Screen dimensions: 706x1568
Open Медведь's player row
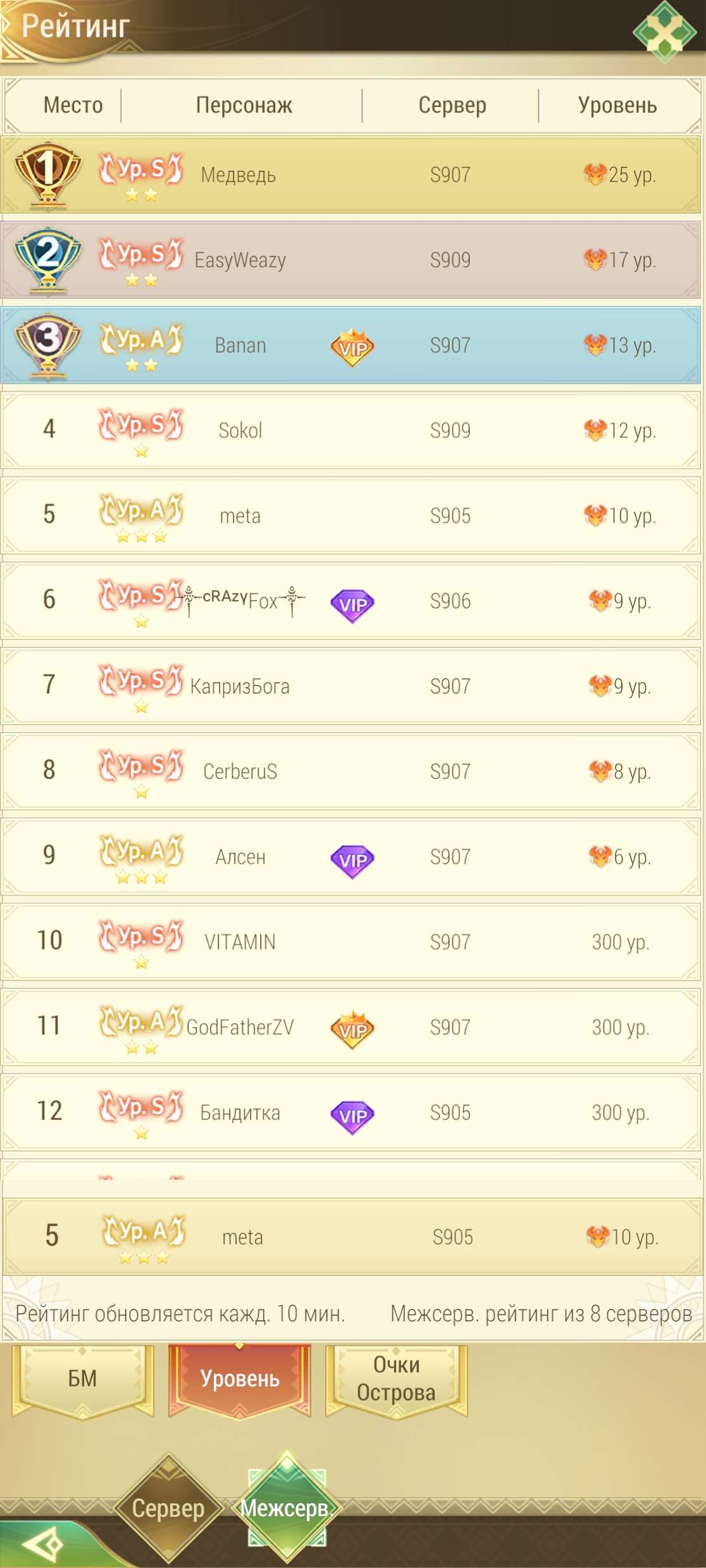point(352,175)
